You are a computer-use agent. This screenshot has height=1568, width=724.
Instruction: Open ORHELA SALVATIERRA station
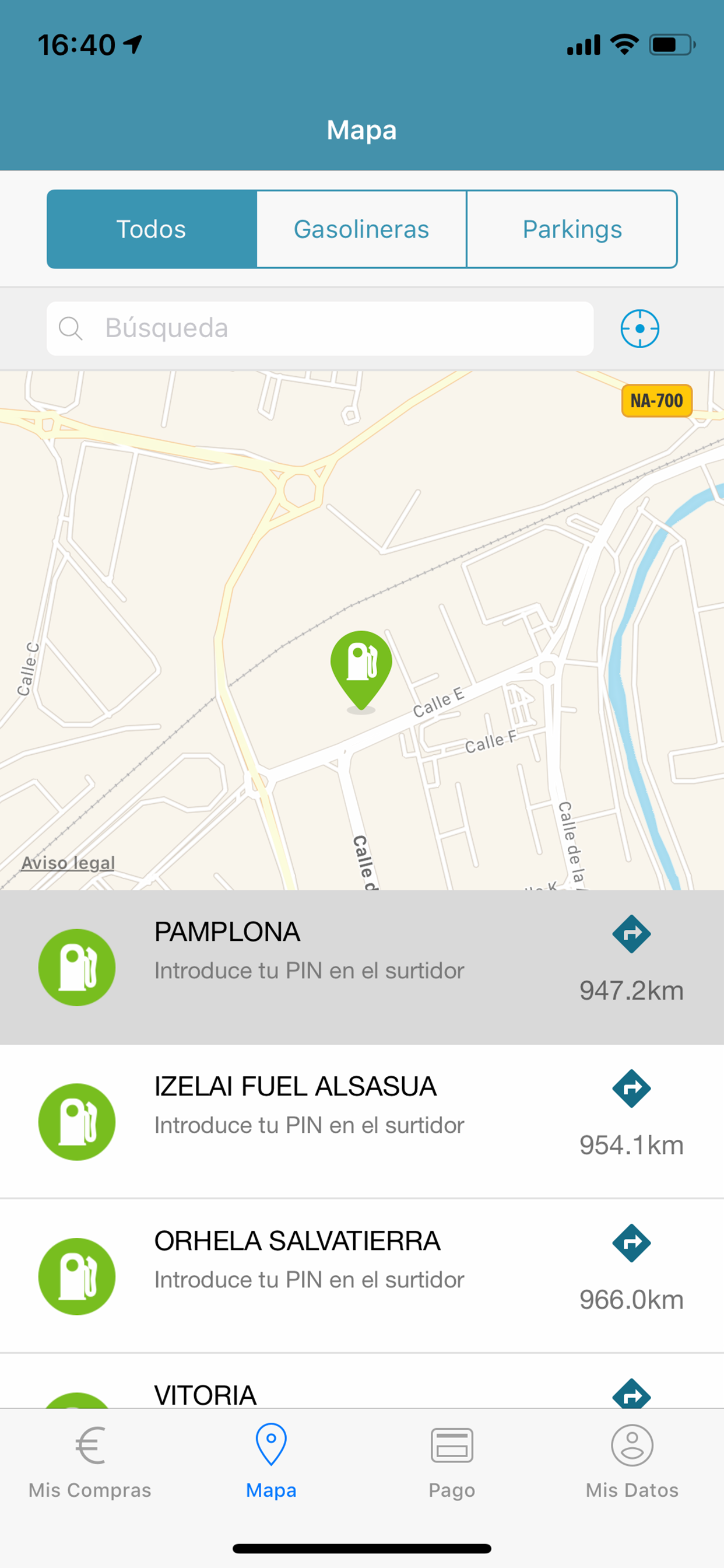[x=304, y=1276]
